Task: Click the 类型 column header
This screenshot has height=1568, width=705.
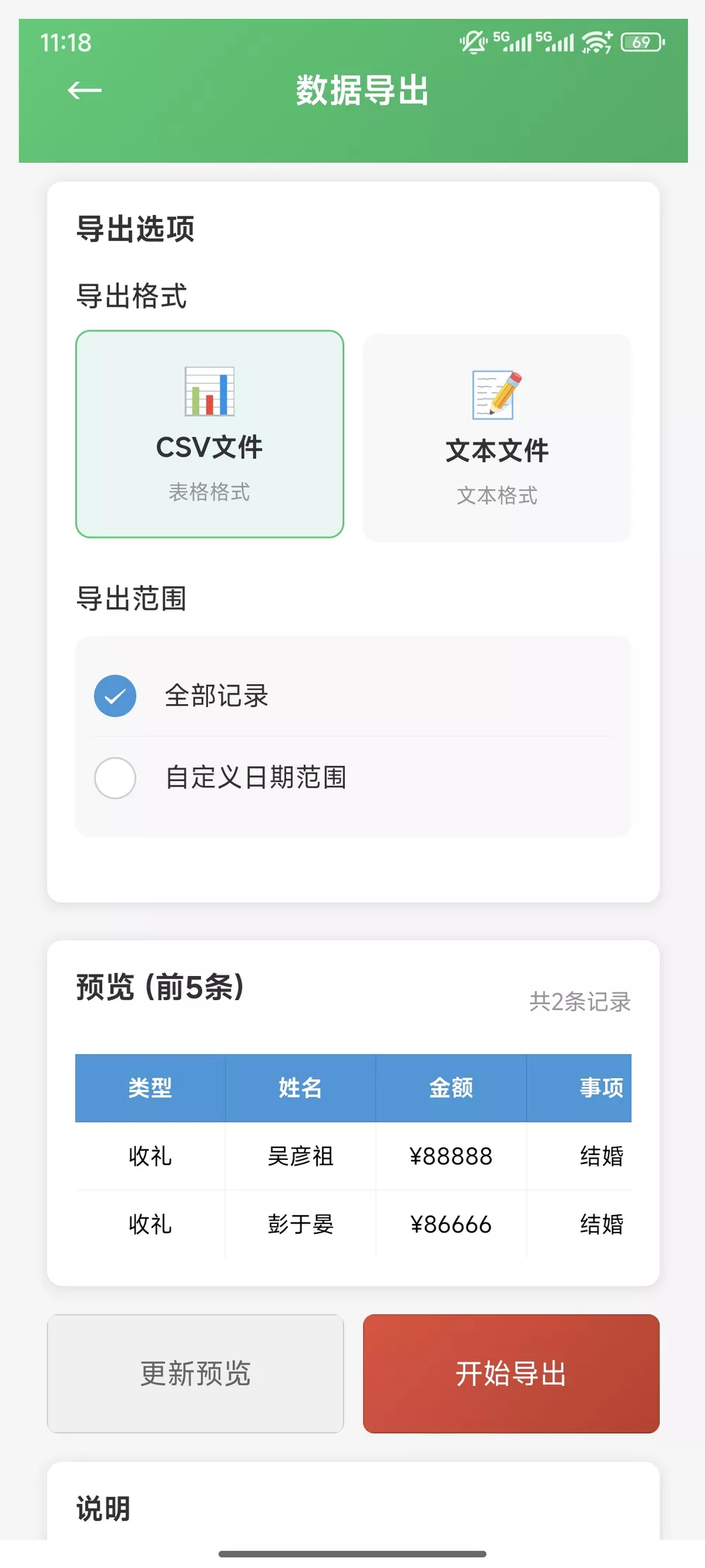Action: click(149, 1087)
